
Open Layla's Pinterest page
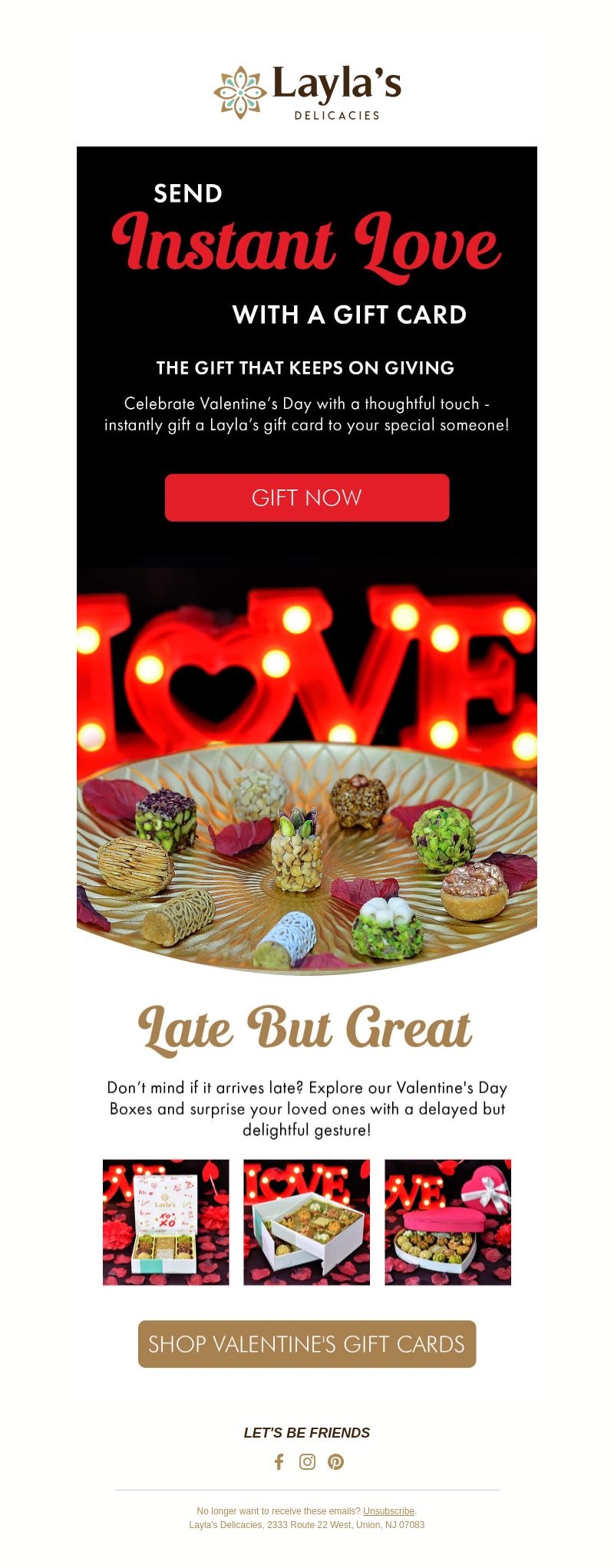tap(335, 1461)
